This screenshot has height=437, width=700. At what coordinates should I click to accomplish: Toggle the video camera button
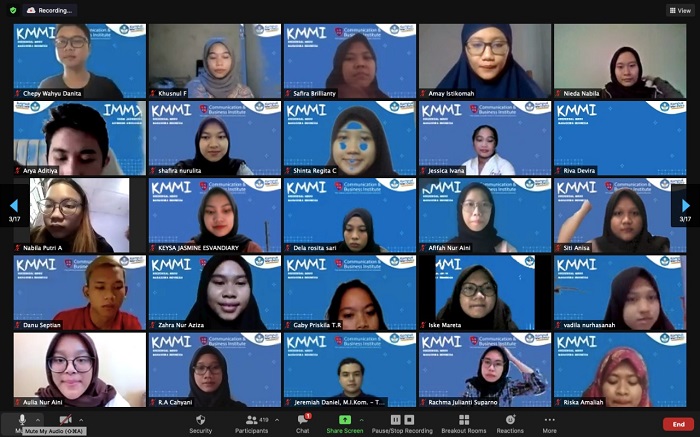point(65,420)
